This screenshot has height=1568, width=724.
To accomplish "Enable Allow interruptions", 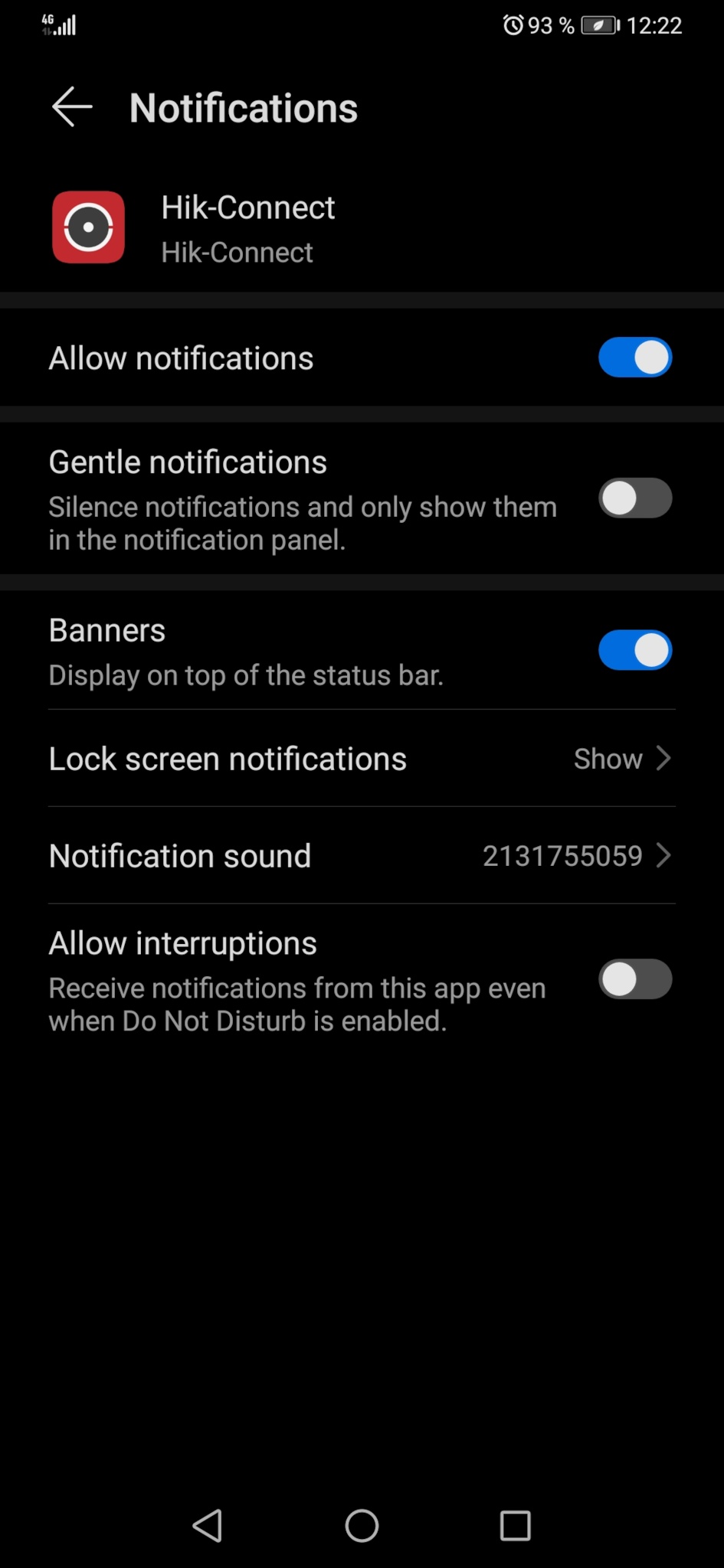I will [x=634, y=980].
